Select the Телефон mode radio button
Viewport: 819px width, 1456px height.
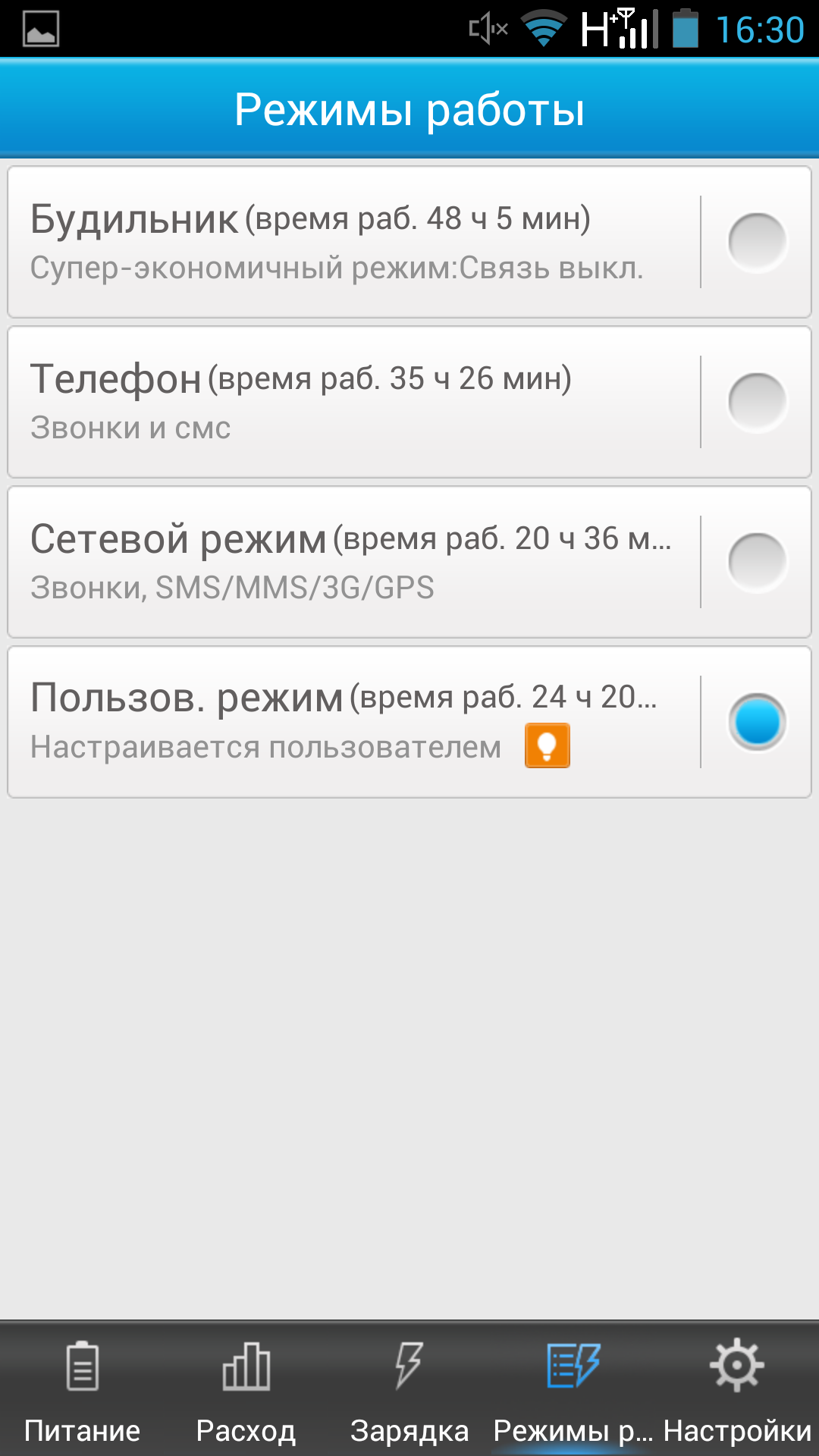coord(757,403)
